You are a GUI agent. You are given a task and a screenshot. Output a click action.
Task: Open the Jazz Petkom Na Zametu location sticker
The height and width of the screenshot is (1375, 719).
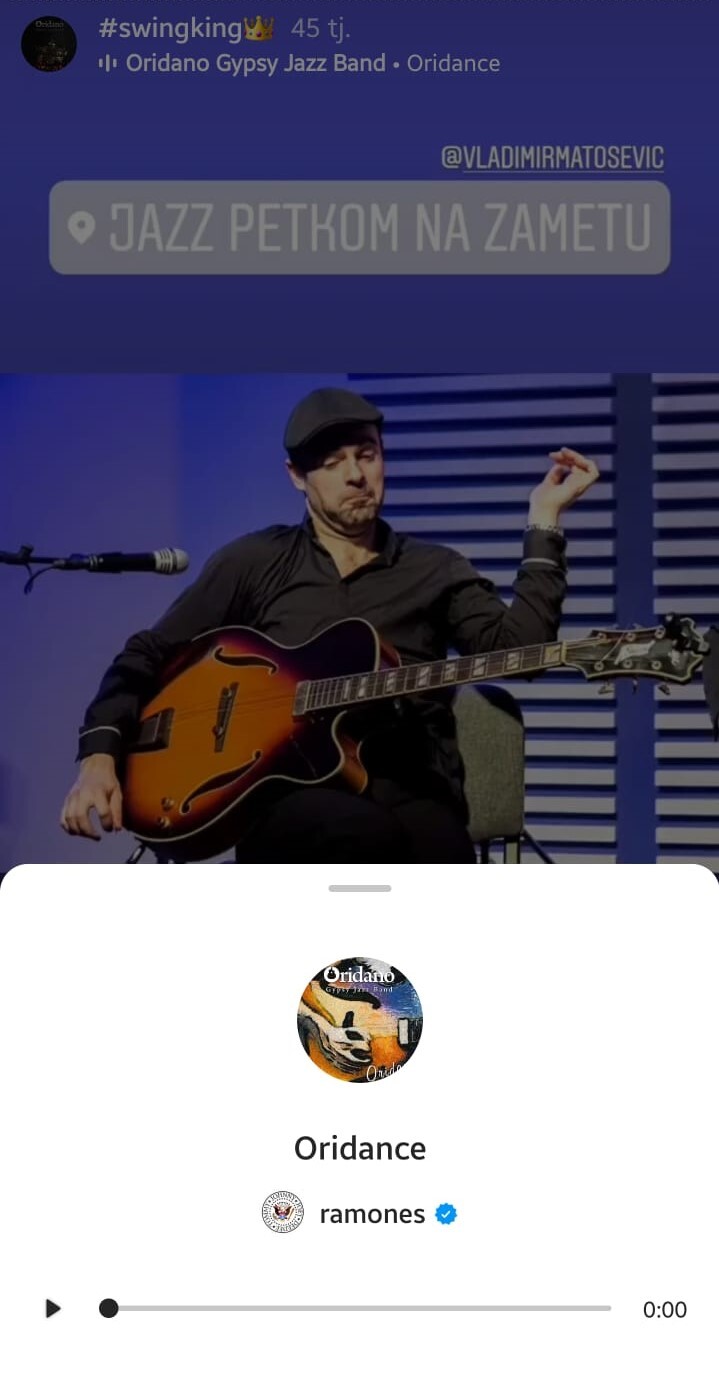[359, 228]
